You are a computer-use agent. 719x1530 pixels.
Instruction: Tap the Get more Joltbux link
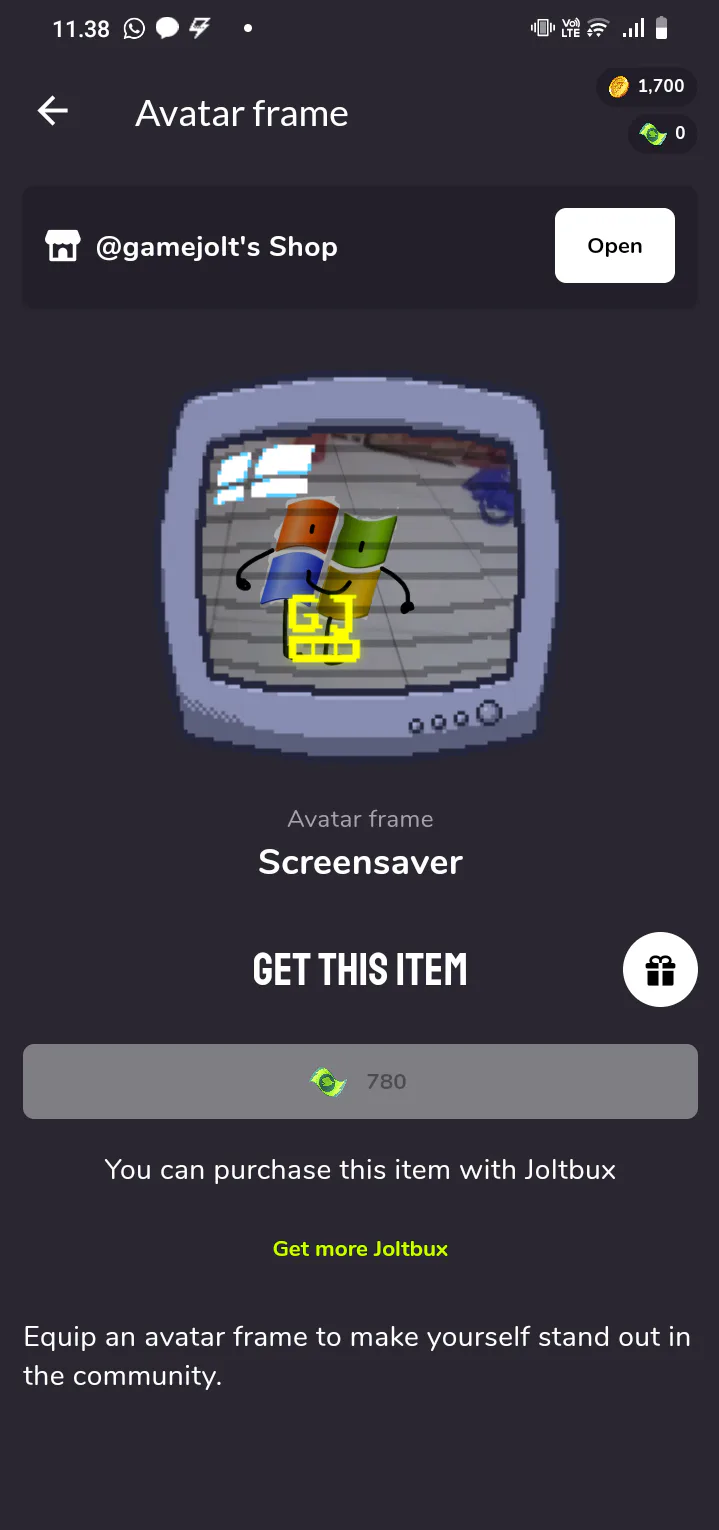coord(360,1248)
